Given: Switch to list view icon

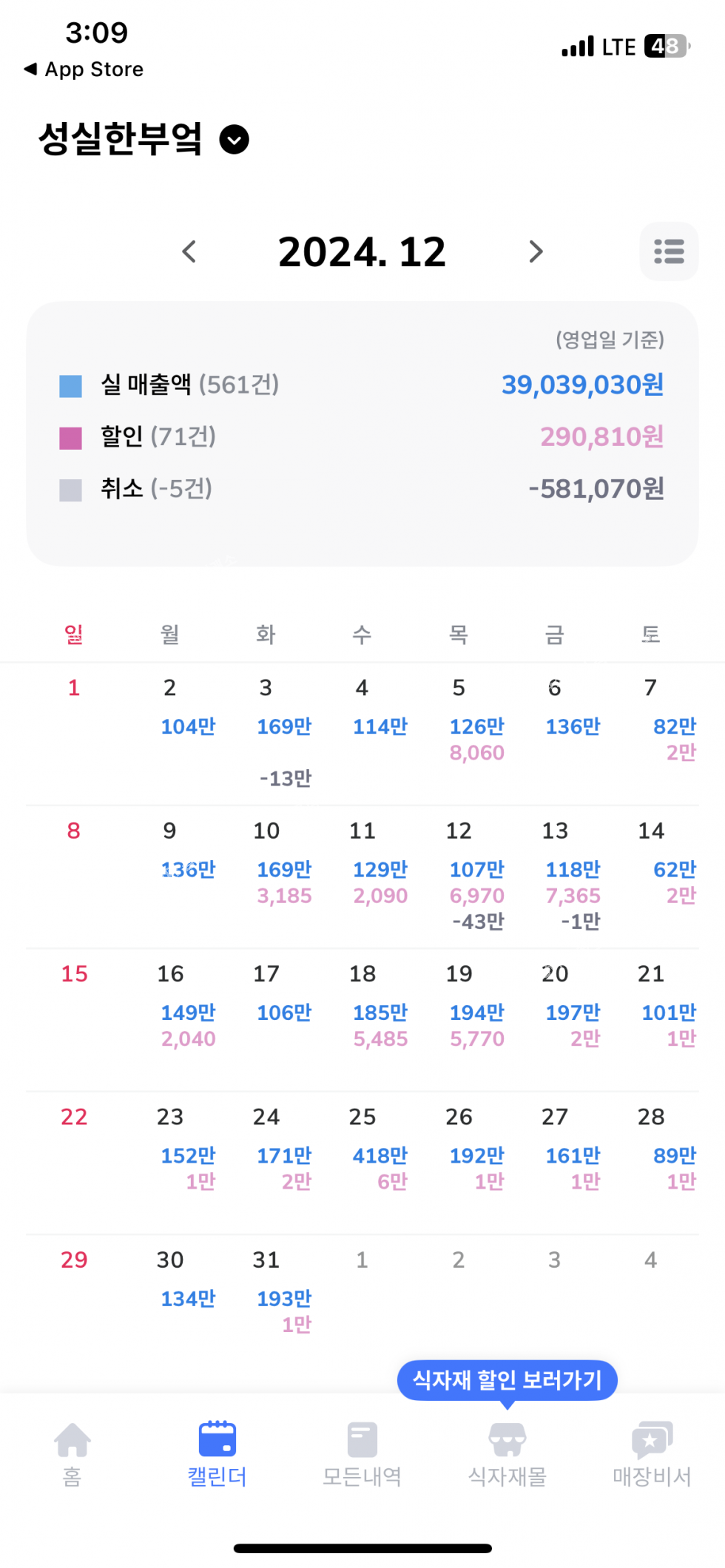Looking at the screenshot, I should pos(669,251).
